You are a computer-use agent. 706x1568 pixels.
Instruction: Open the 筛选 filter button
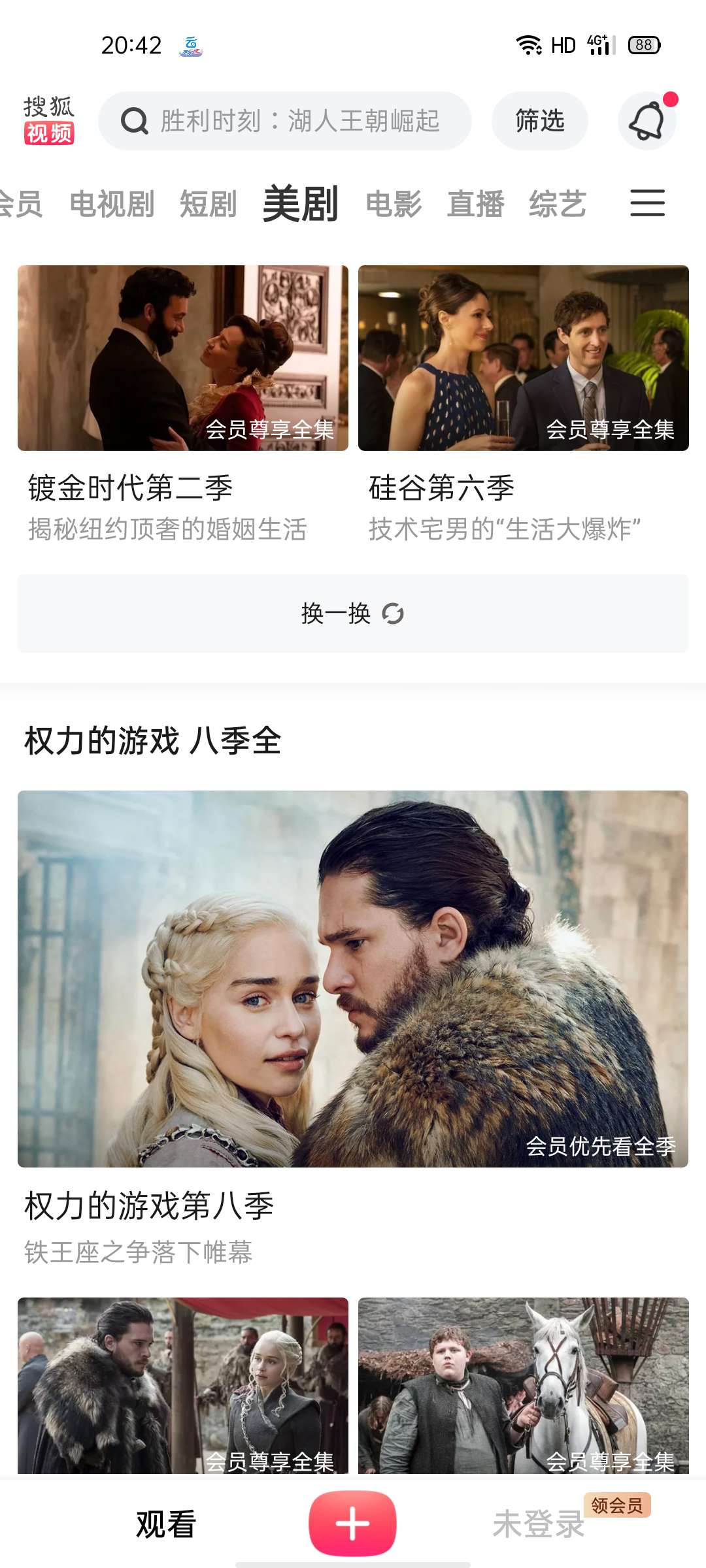click(539, 121)
